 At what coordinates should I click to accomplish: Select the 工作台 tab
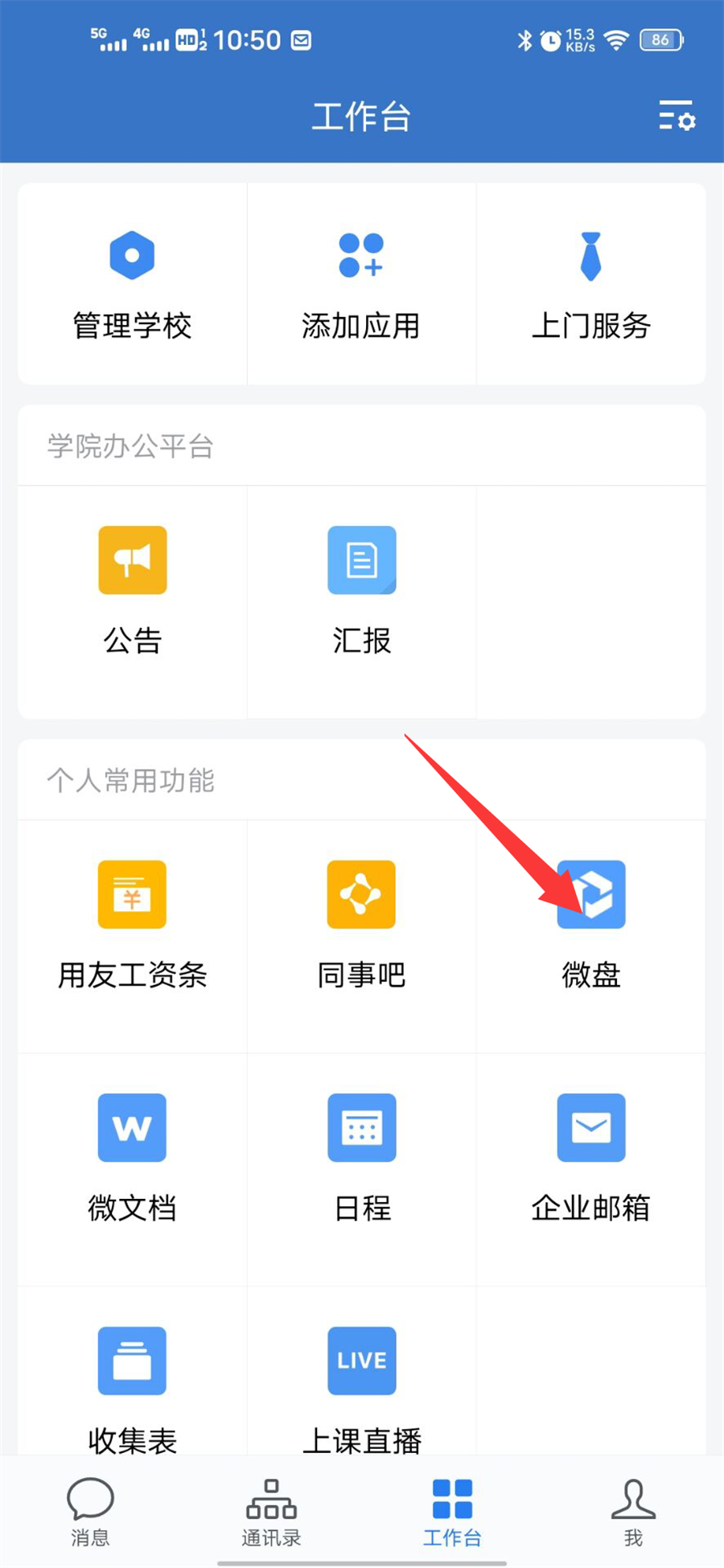tap(452, 1512)
